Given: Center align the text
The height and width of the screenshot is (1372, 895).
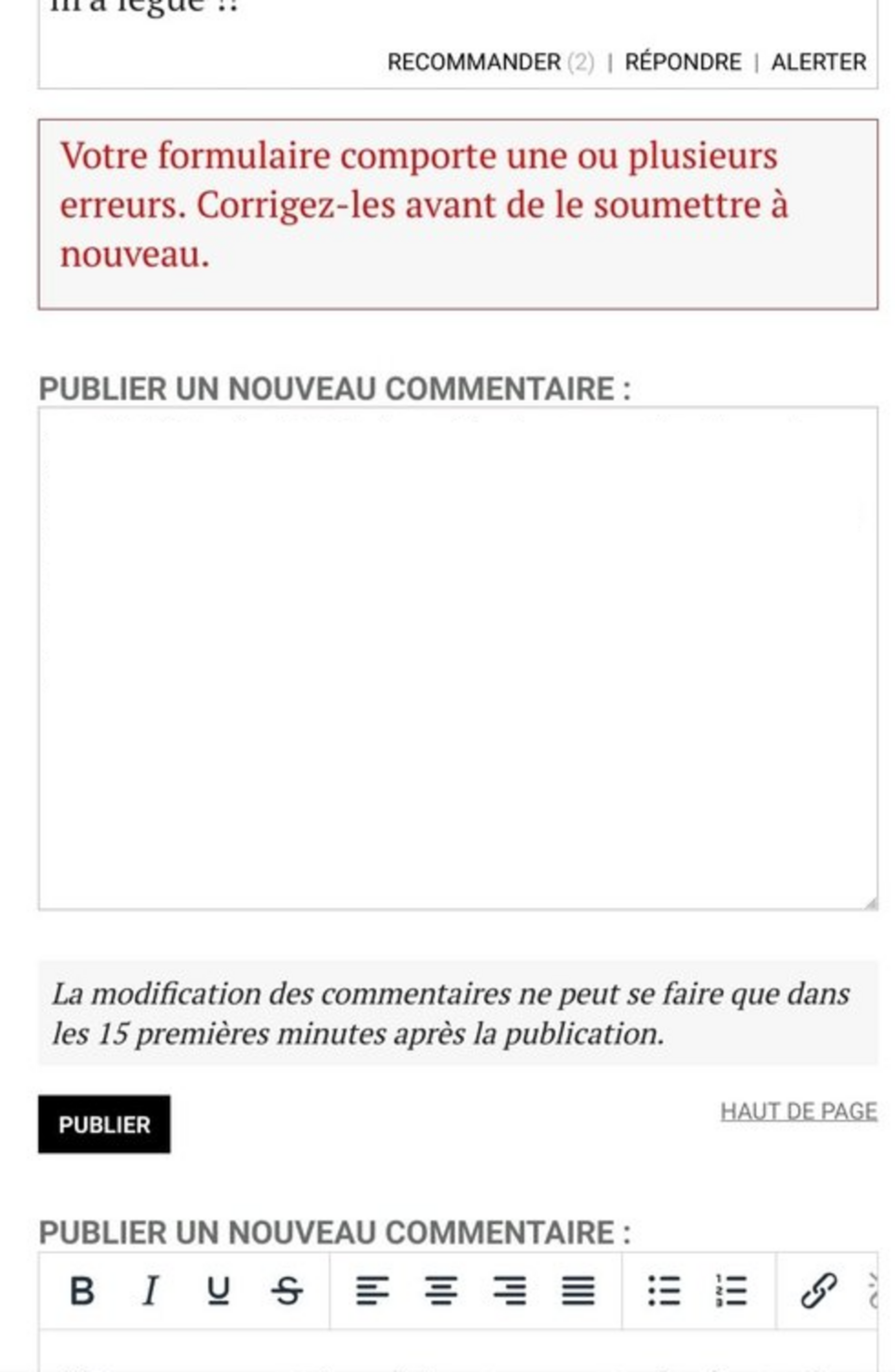Looking at the screenshot, I should click(441, 1290).
